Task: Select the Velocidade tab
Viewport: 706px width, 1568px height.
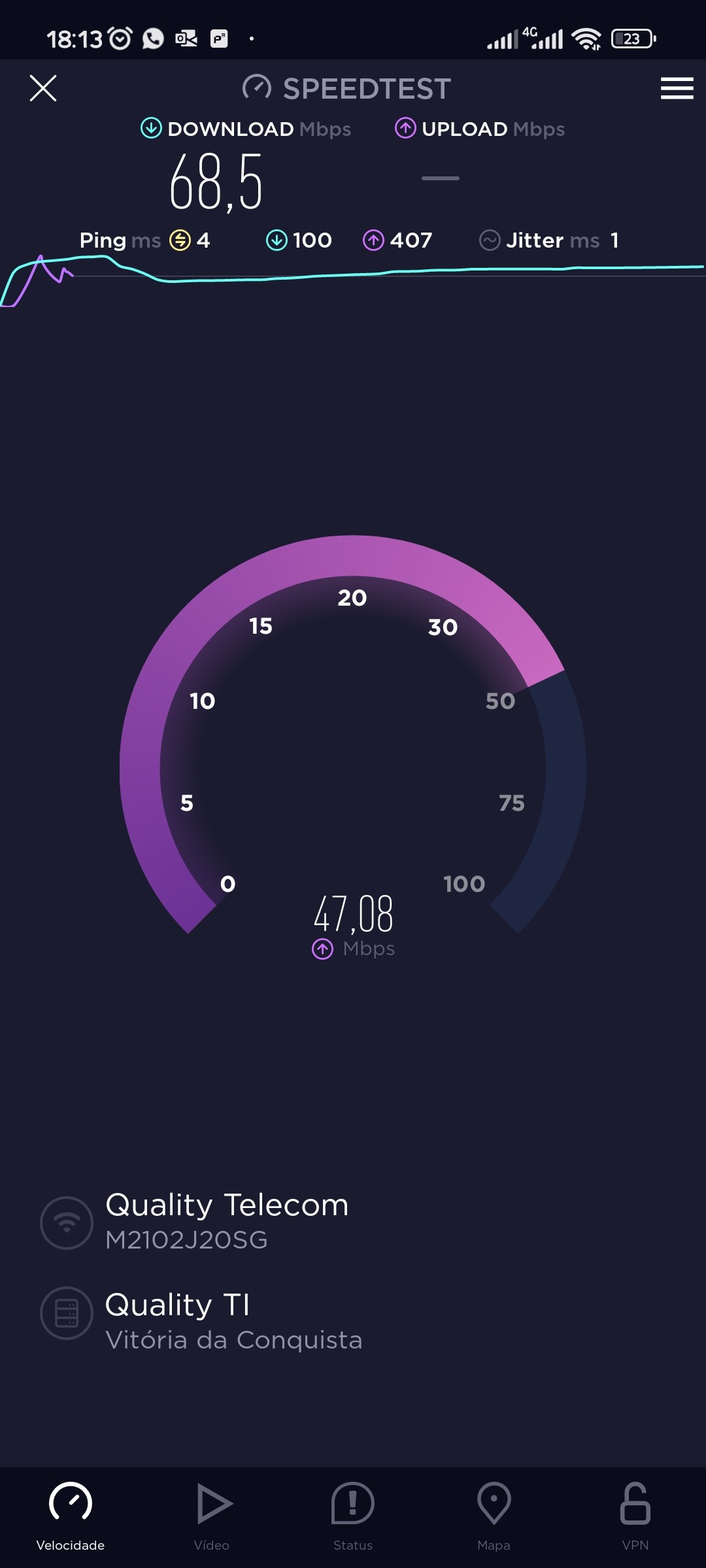Action: [71, 1516]
